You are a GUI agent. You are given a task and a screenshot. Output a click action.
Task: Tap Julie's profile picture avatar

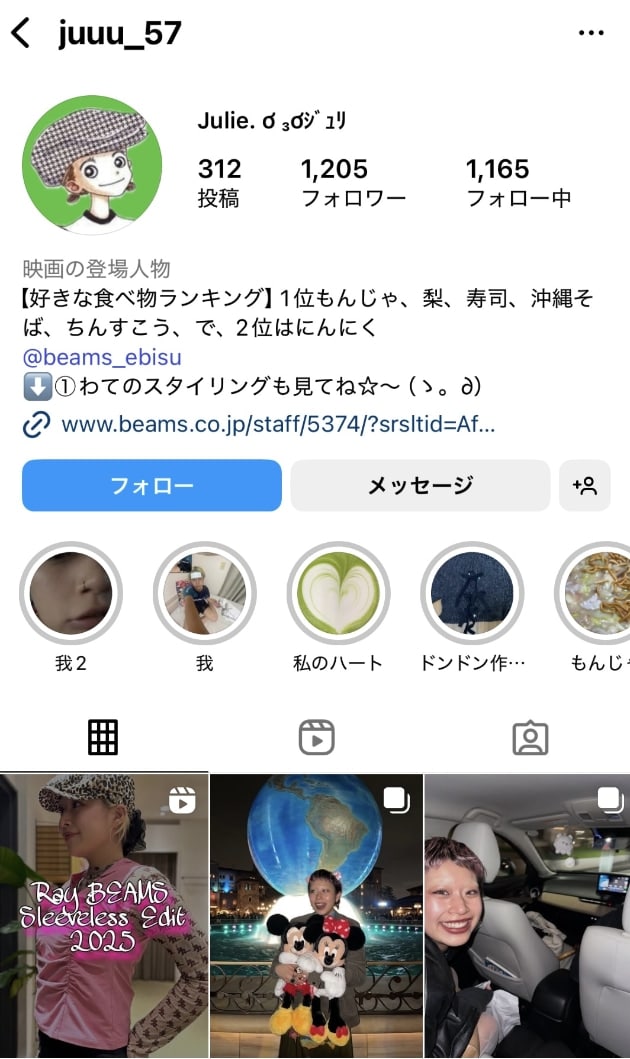92,165
